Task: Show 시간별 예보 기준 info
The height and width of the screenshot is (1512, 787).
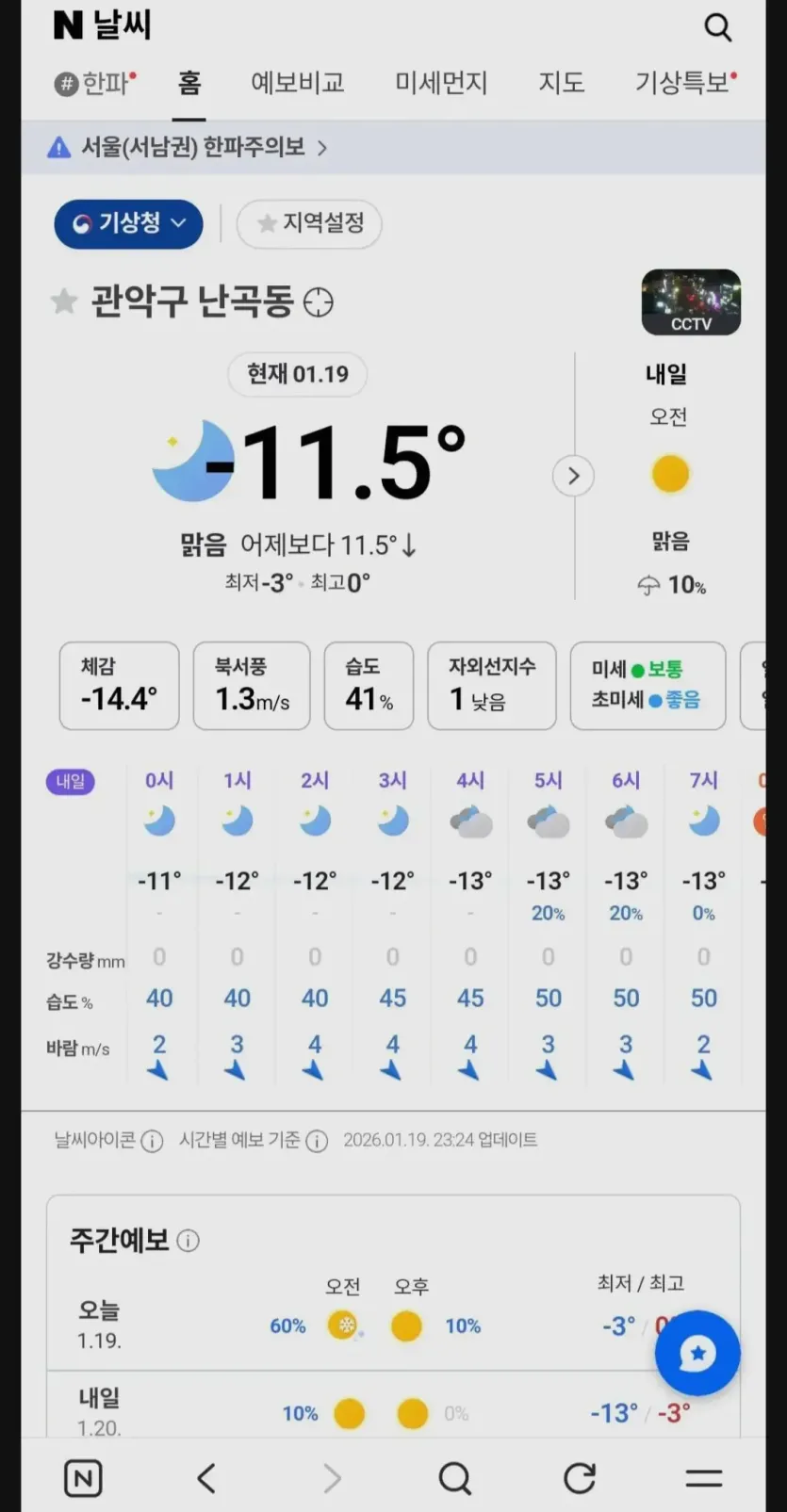Action: [x=317, y=1141]
